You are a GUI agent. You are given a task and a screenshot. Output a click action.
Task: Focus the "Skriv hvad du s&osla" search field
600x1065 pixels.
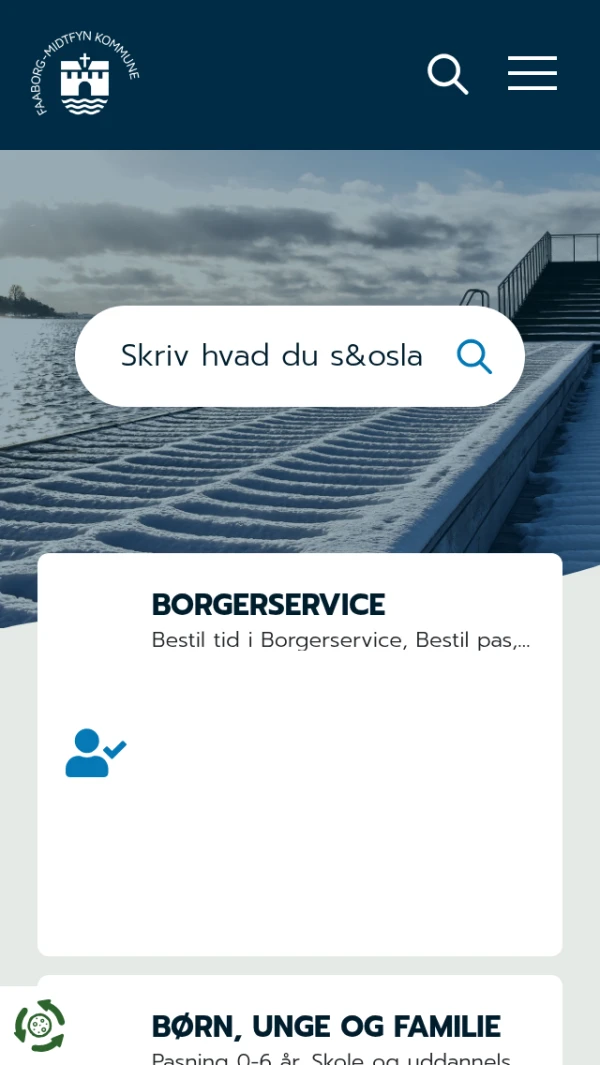coord(272,356)
